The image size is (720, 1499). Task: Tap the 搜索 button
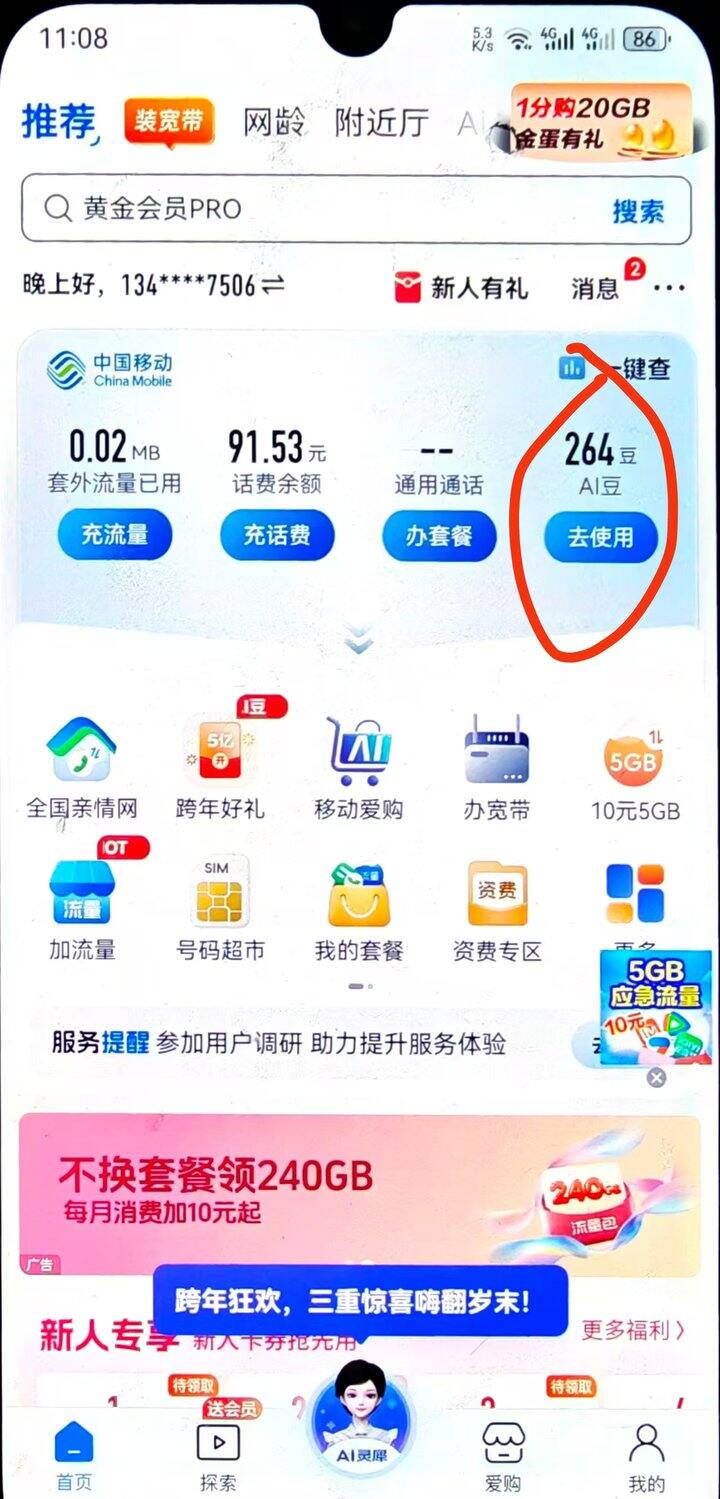click(638, 210)
